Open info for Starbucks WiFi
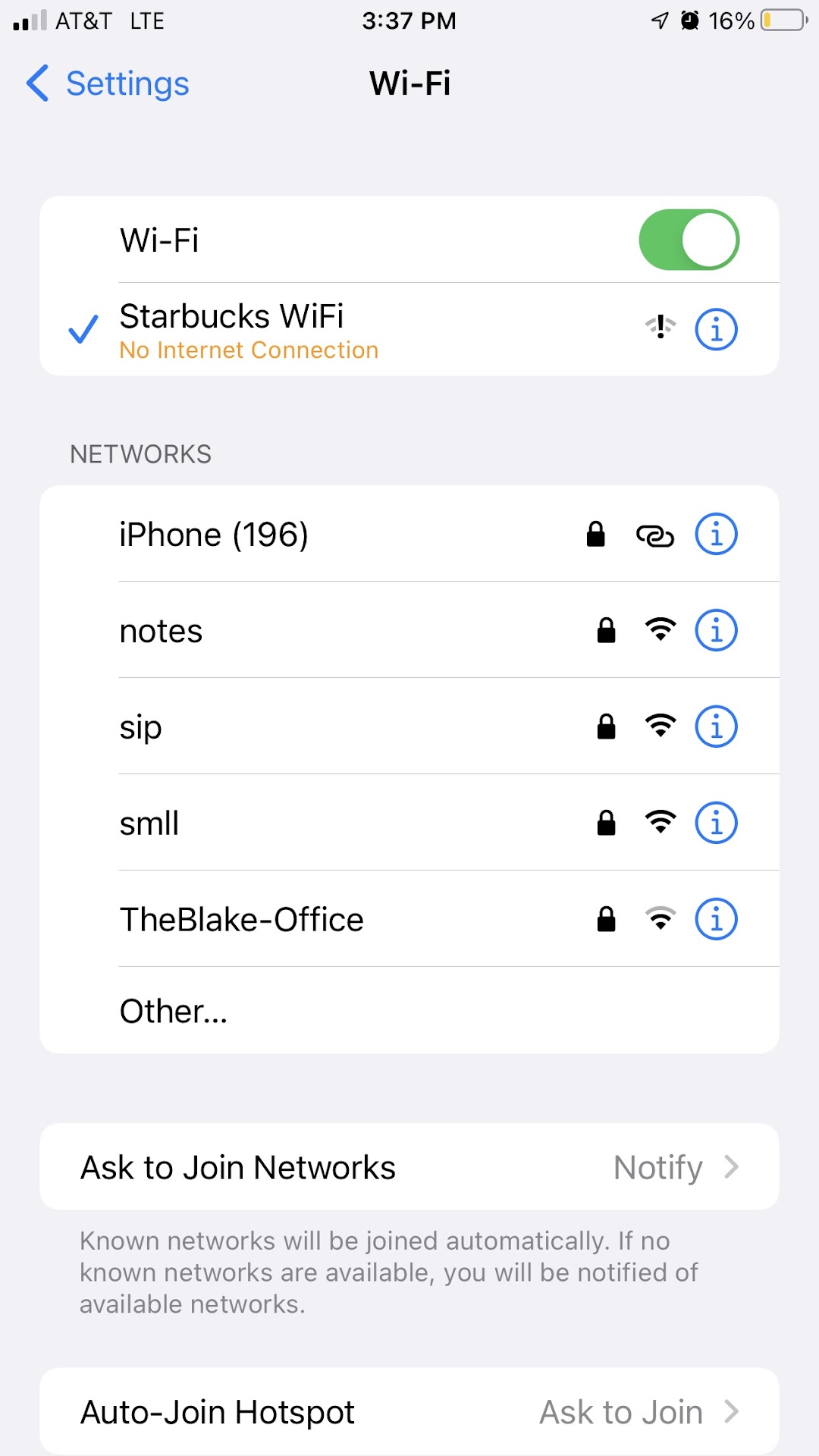The width and height of the screenshot is (819, 1456). tap(716, 329)
